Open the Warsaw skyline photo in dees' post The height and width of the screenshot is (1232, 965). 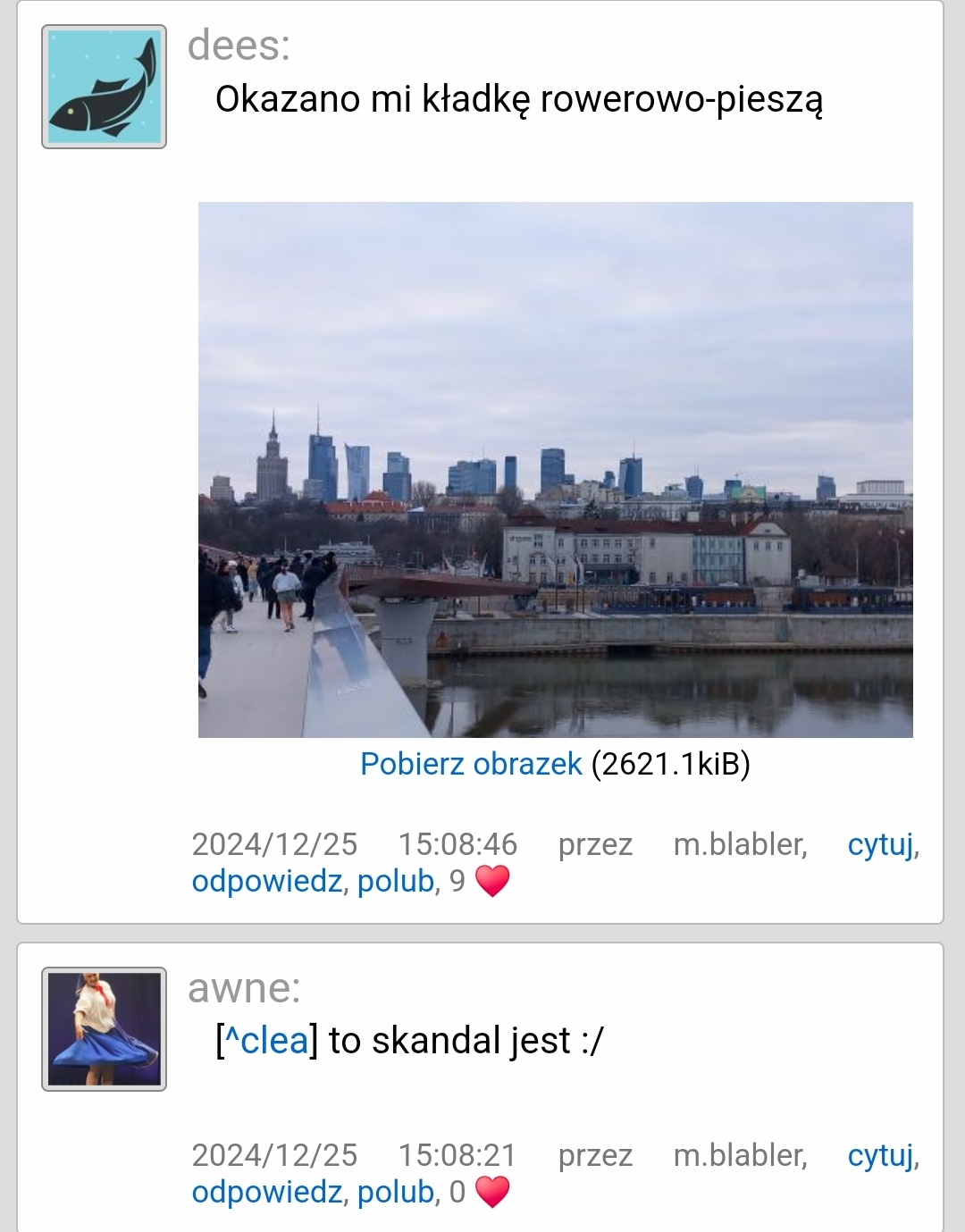tap(555, 469)
